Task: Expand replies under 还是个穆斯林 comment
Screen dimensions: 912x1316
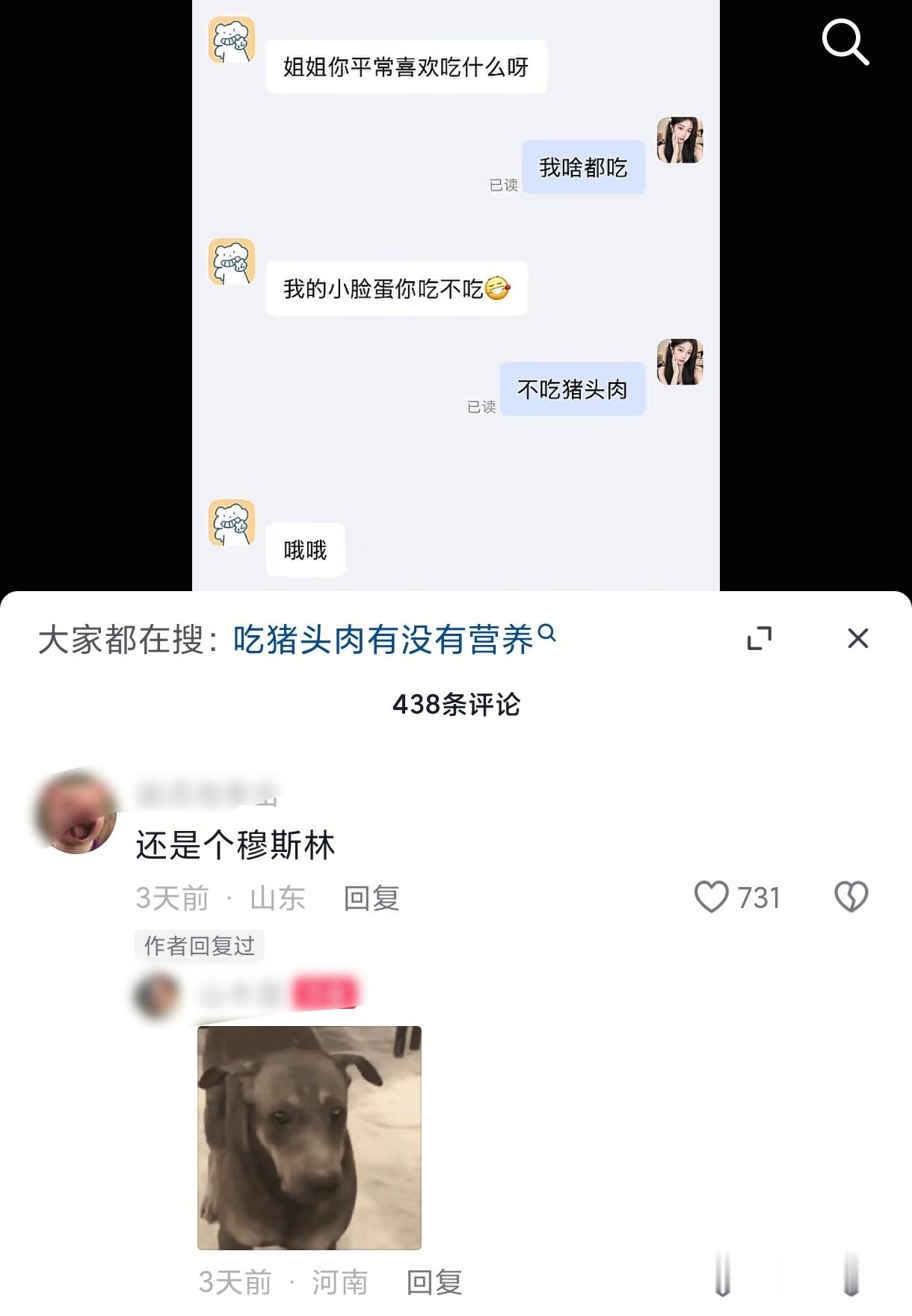Action: pyautogui.click(x=199, y=945)
